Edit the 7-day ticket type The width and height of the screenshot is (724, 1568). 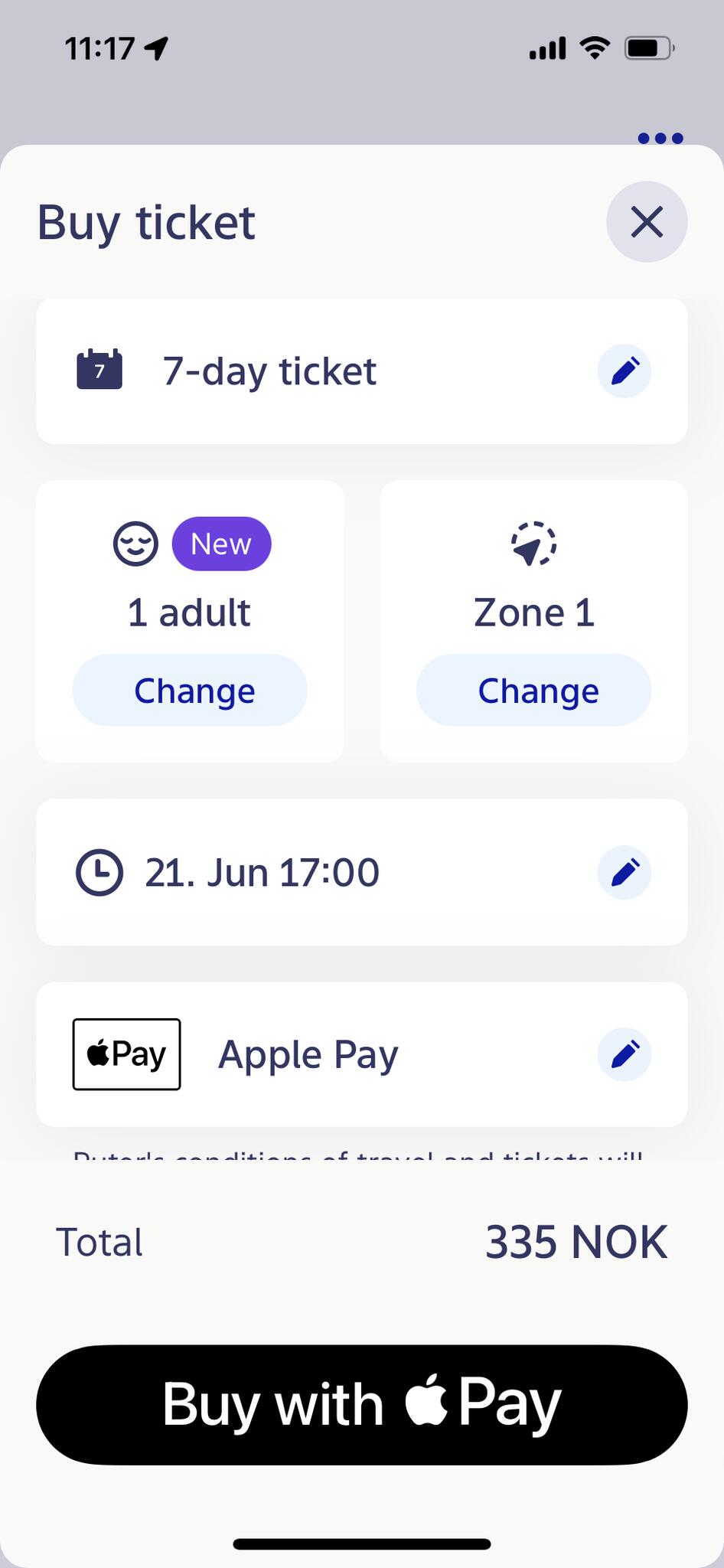pos(625,371)
